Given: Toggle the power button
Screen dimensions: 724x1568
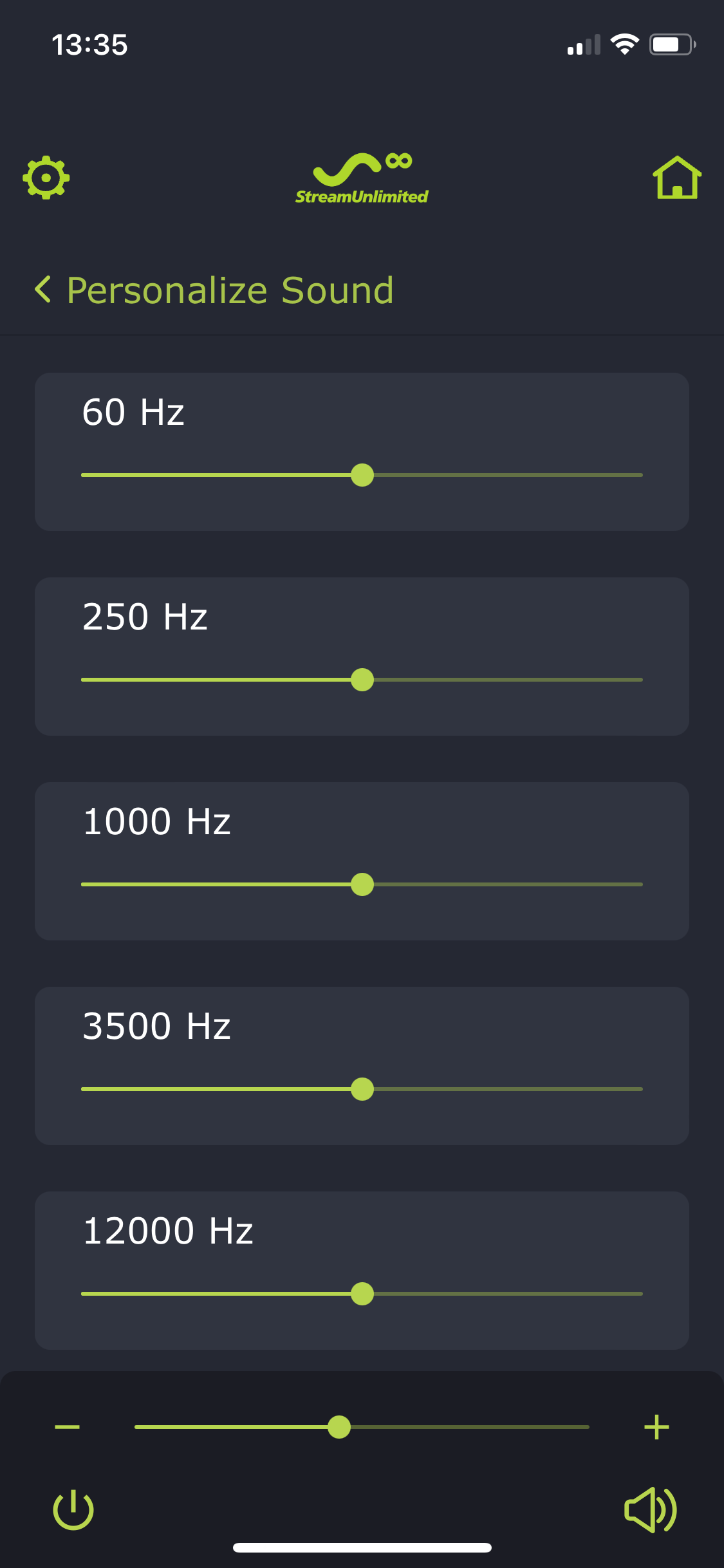Looking at the screenshot, I should 73,1509.
